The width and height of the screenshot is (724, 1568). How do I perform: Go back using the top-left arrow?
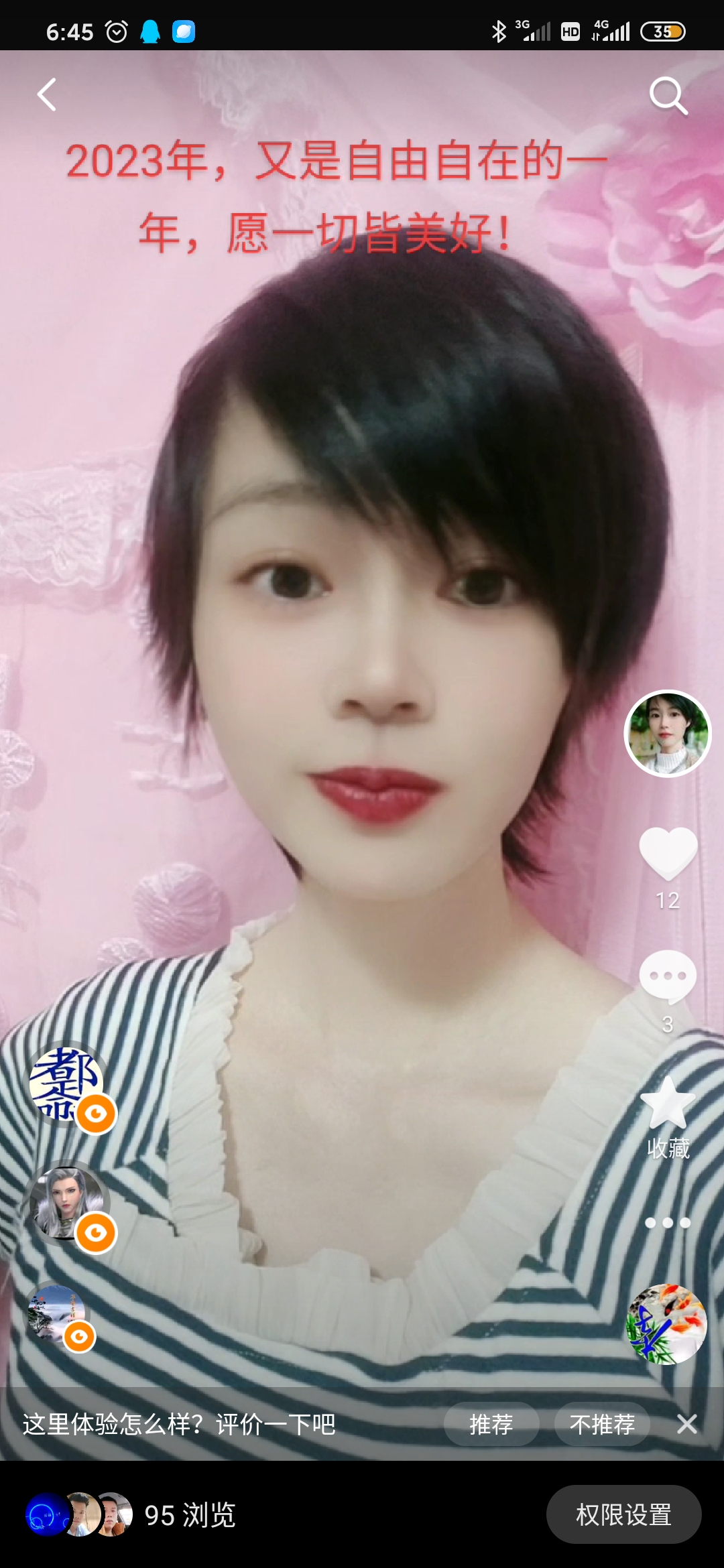(x=47, y=94)
